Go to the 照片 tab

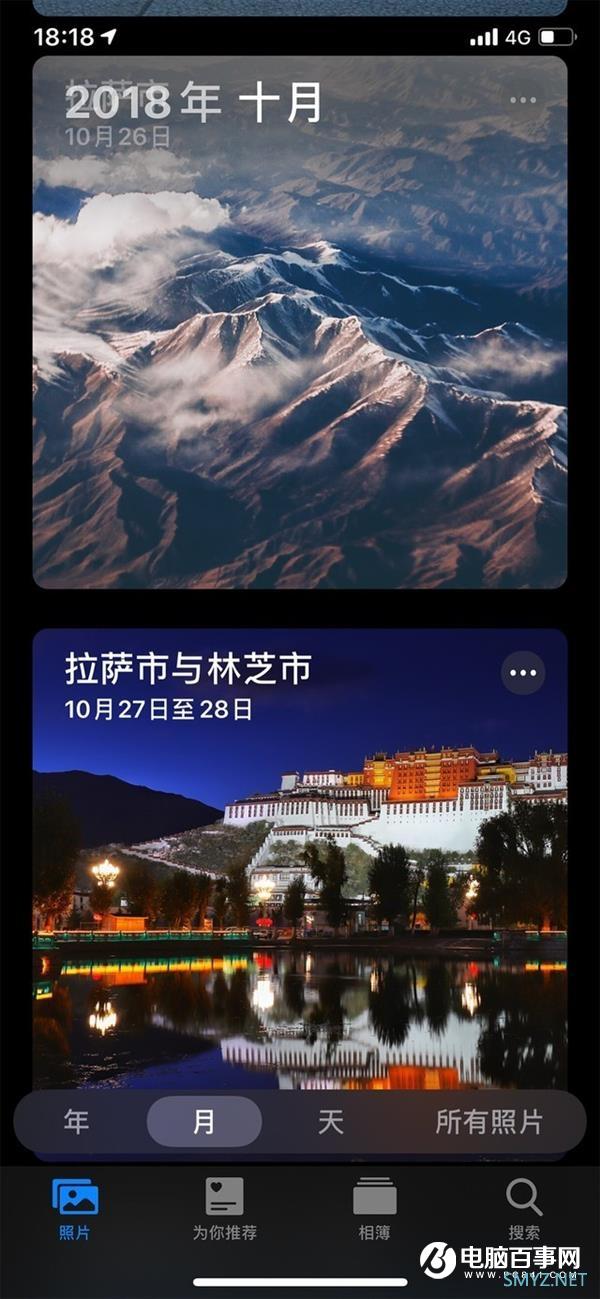75,1208
